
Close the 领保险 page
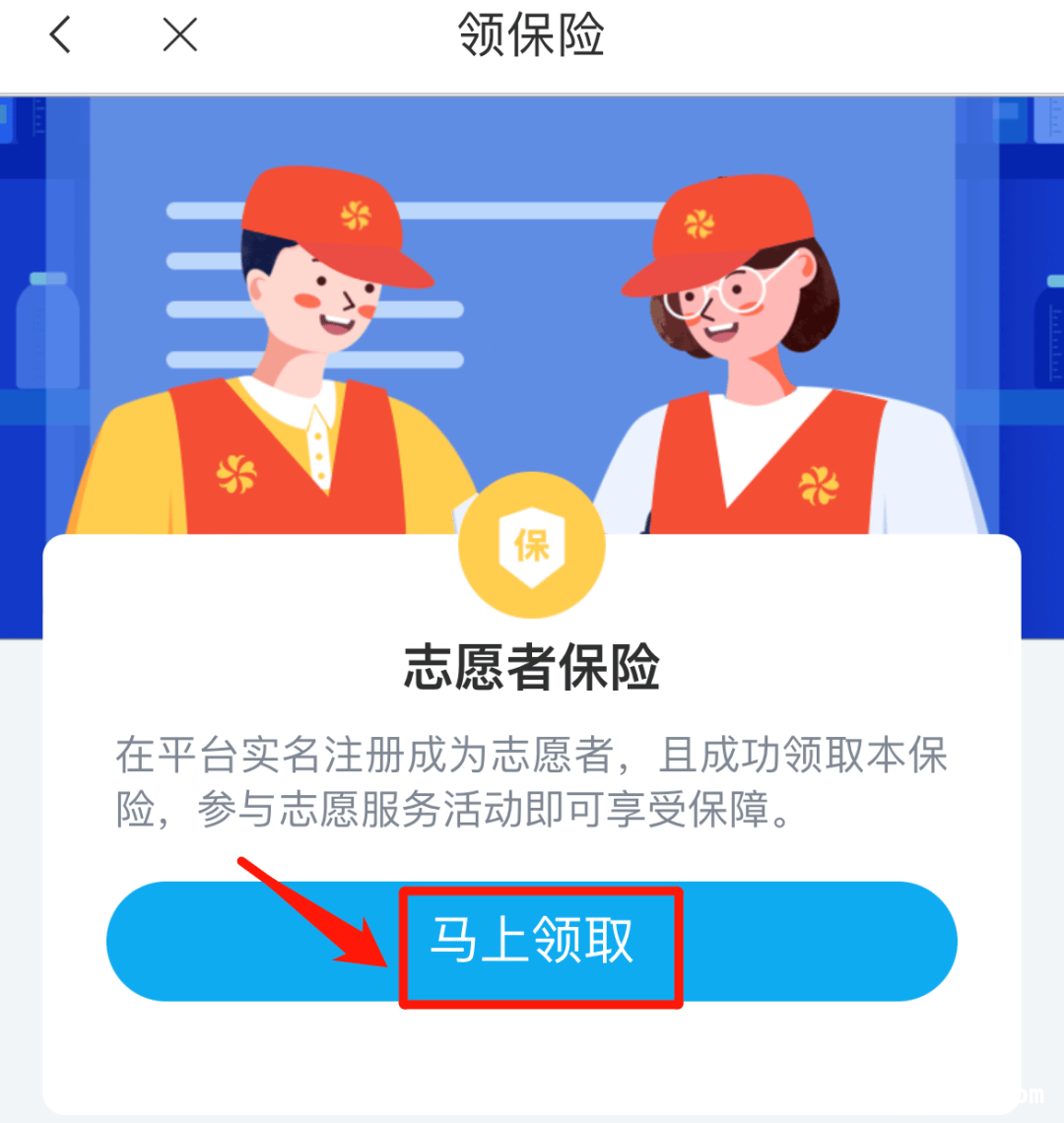(180, 36)
